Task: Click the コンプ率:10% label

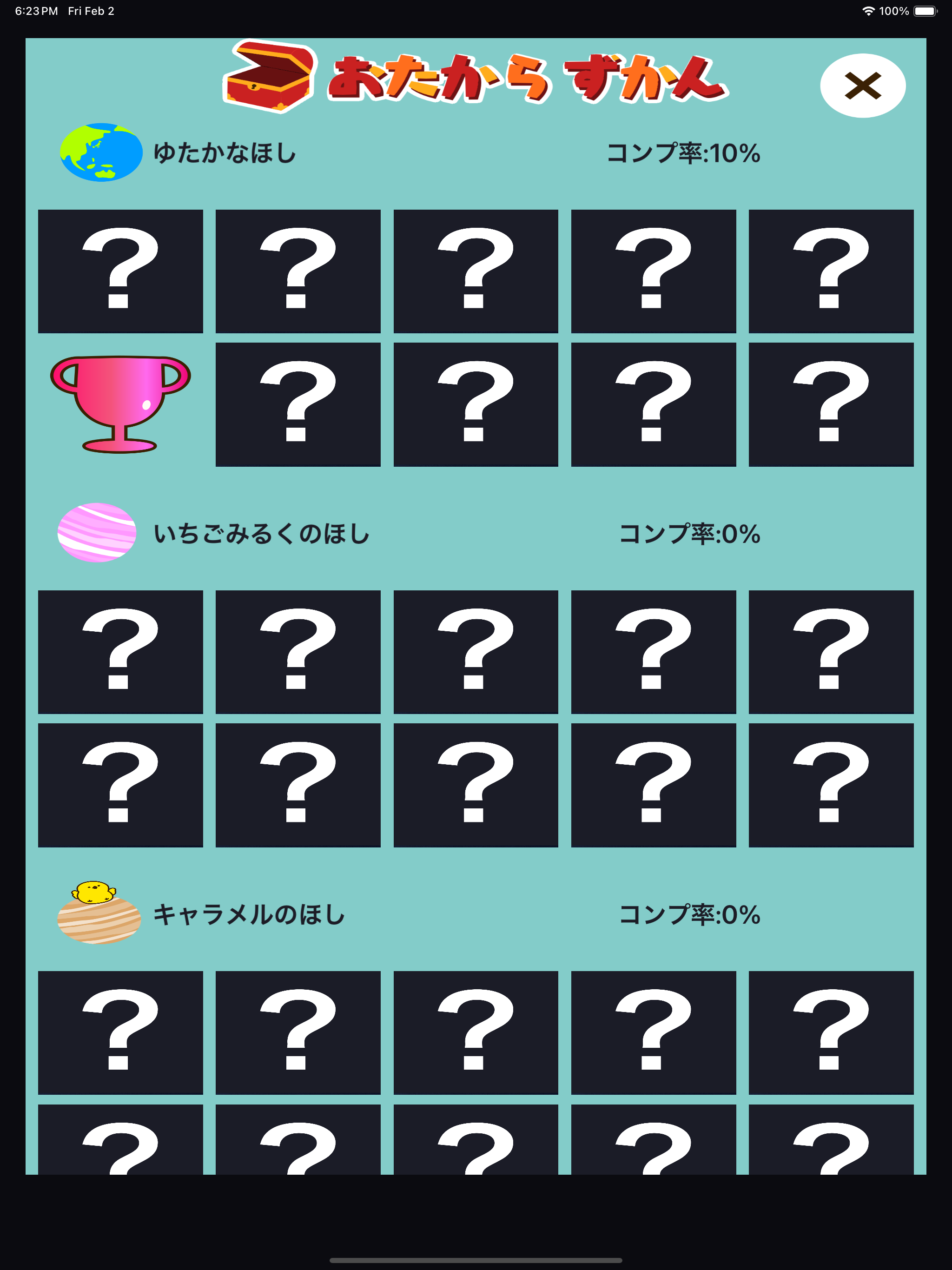Action: click(683, 152)
